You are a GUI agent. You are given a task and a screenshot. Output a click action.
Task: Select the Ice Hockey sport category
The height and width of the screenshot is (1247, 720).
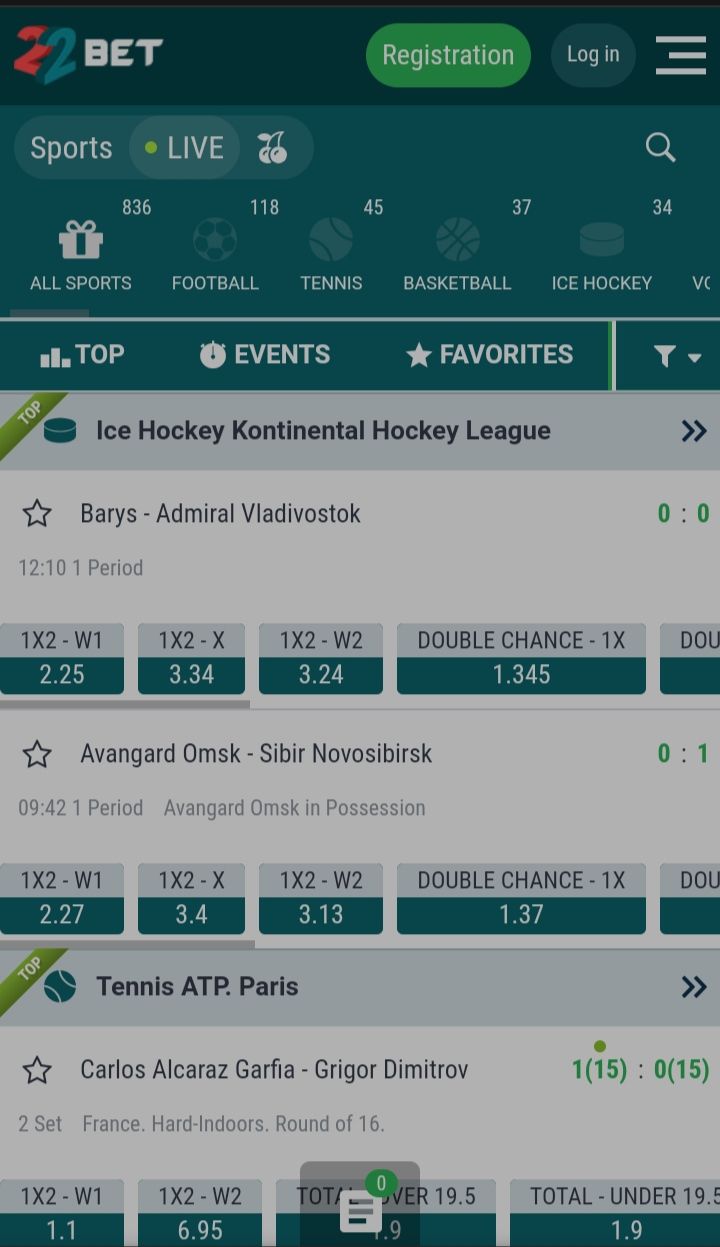point(602,255)
